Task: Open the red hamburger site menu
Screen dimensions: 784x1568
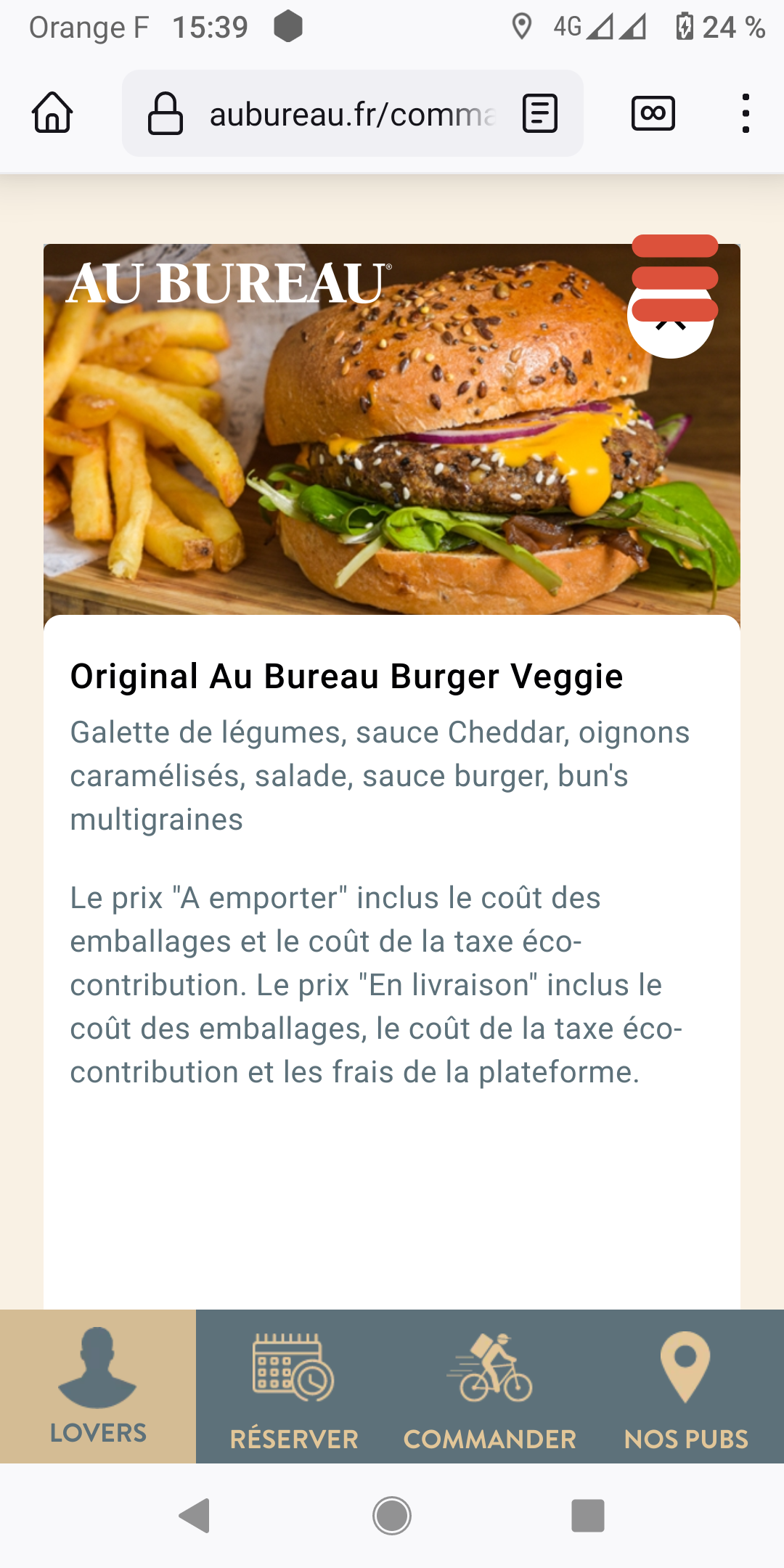Action: (x=675, y=277)
